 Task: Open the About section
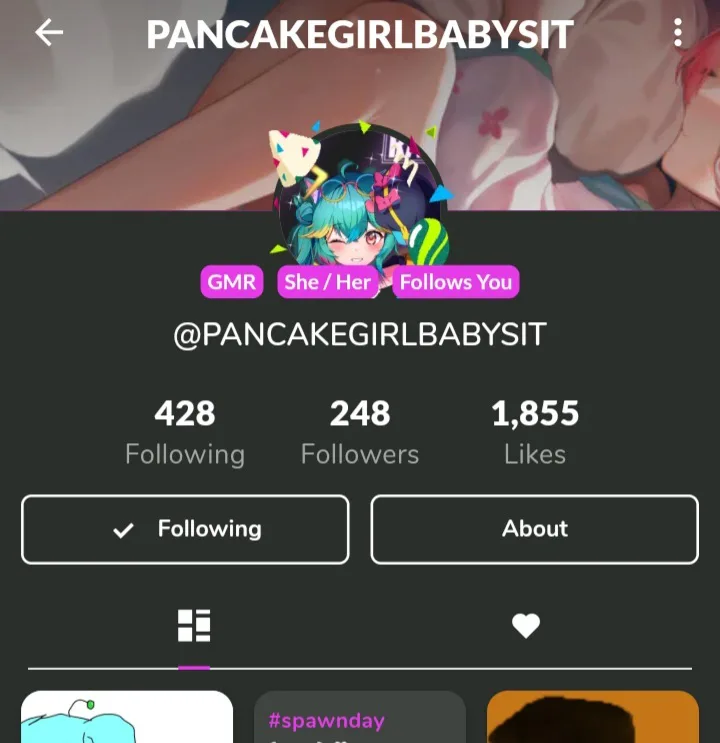535,529
